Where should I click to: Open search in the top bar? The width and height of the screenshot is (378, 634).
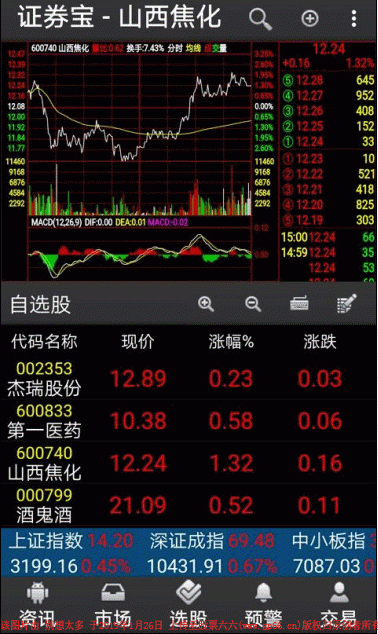[260, 19]
